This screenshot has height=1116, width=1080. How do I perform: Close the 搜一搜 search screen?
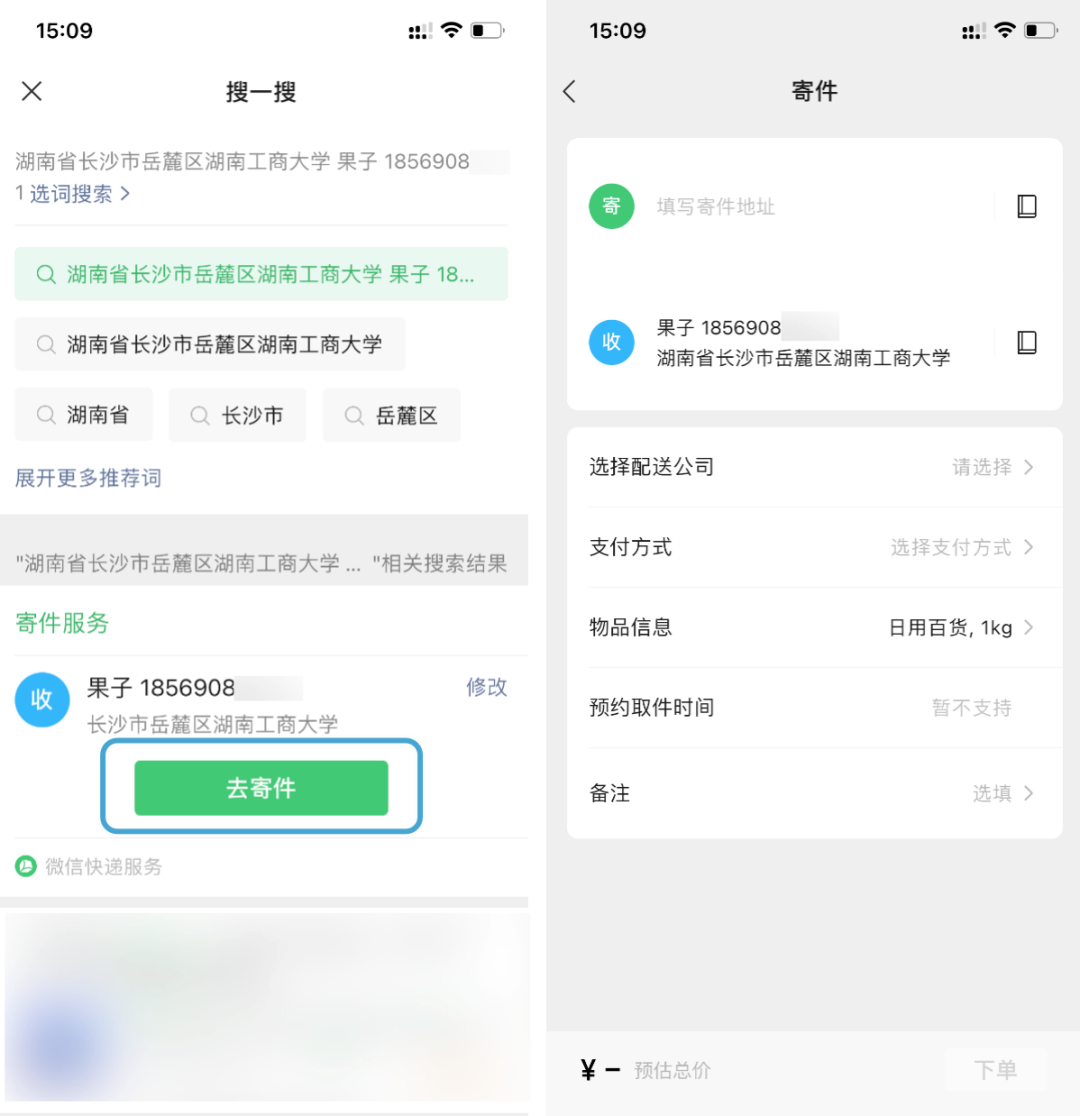[x=31, y=91]
